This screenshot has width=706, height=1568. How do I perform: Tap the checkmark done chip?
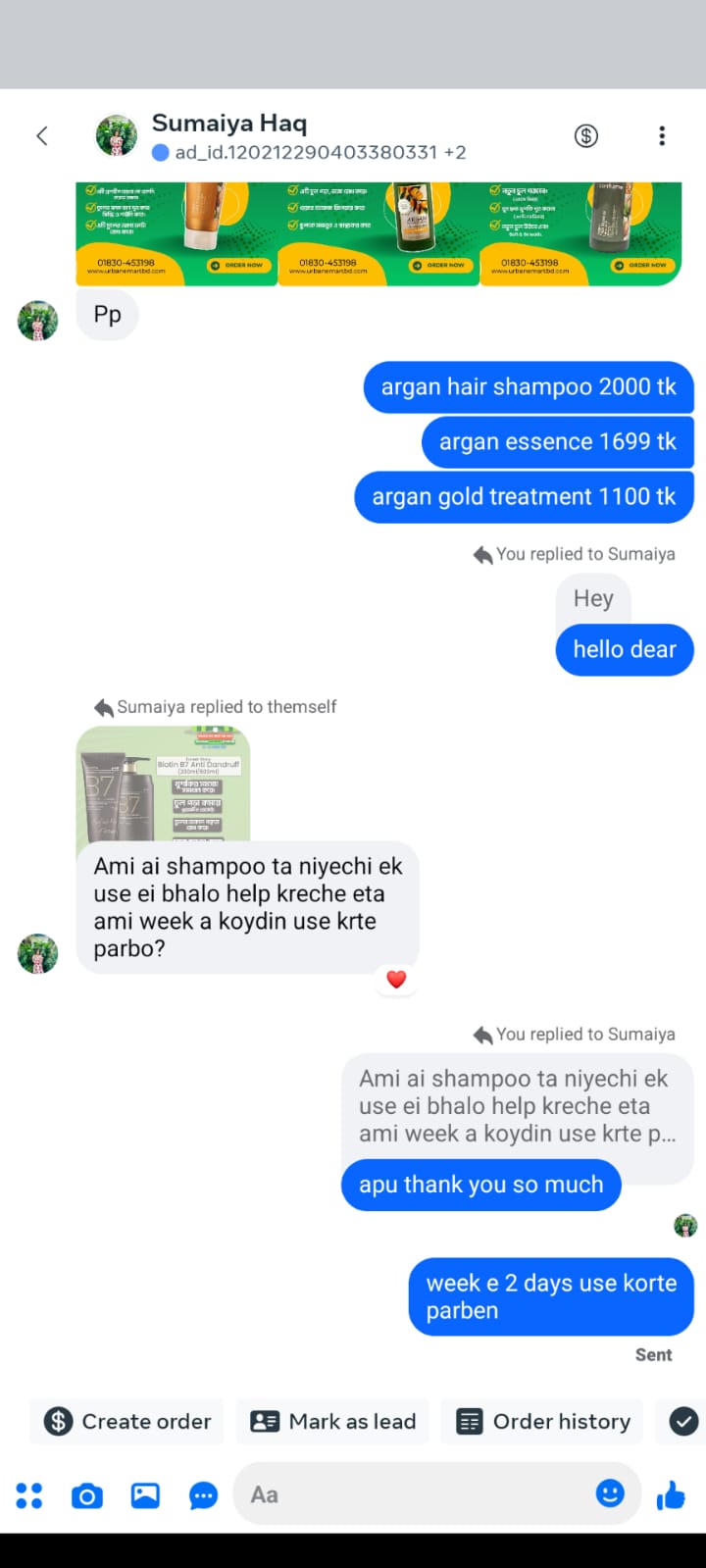[x=683, y=1421]
